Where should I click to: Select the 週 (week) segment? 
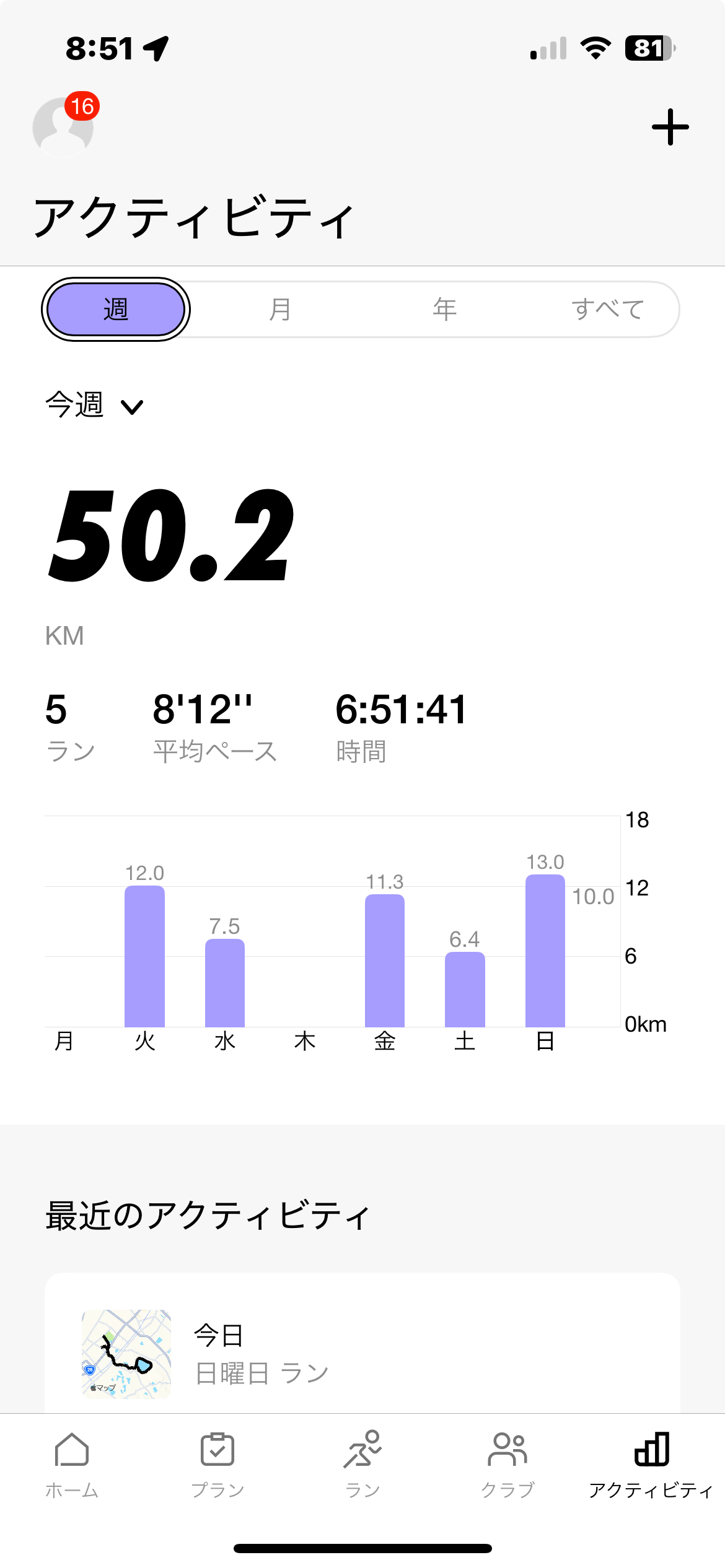(x=116, y=309)
